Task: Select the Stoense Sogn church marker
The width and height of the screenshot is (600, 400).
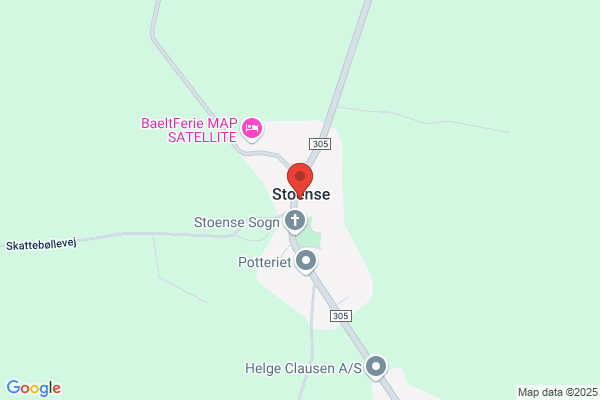Action: 295,222
